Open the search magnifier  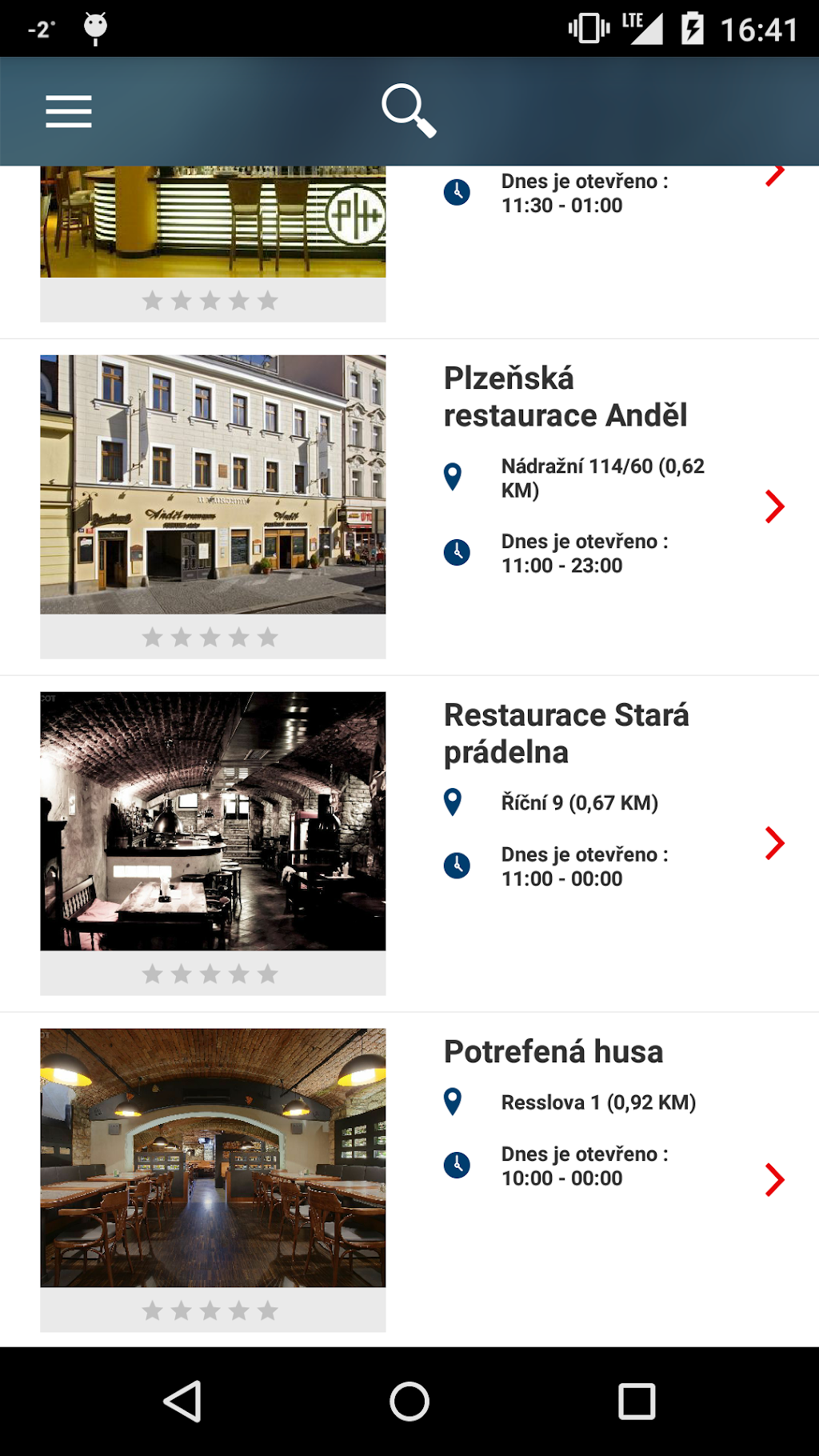coord(409,110)
